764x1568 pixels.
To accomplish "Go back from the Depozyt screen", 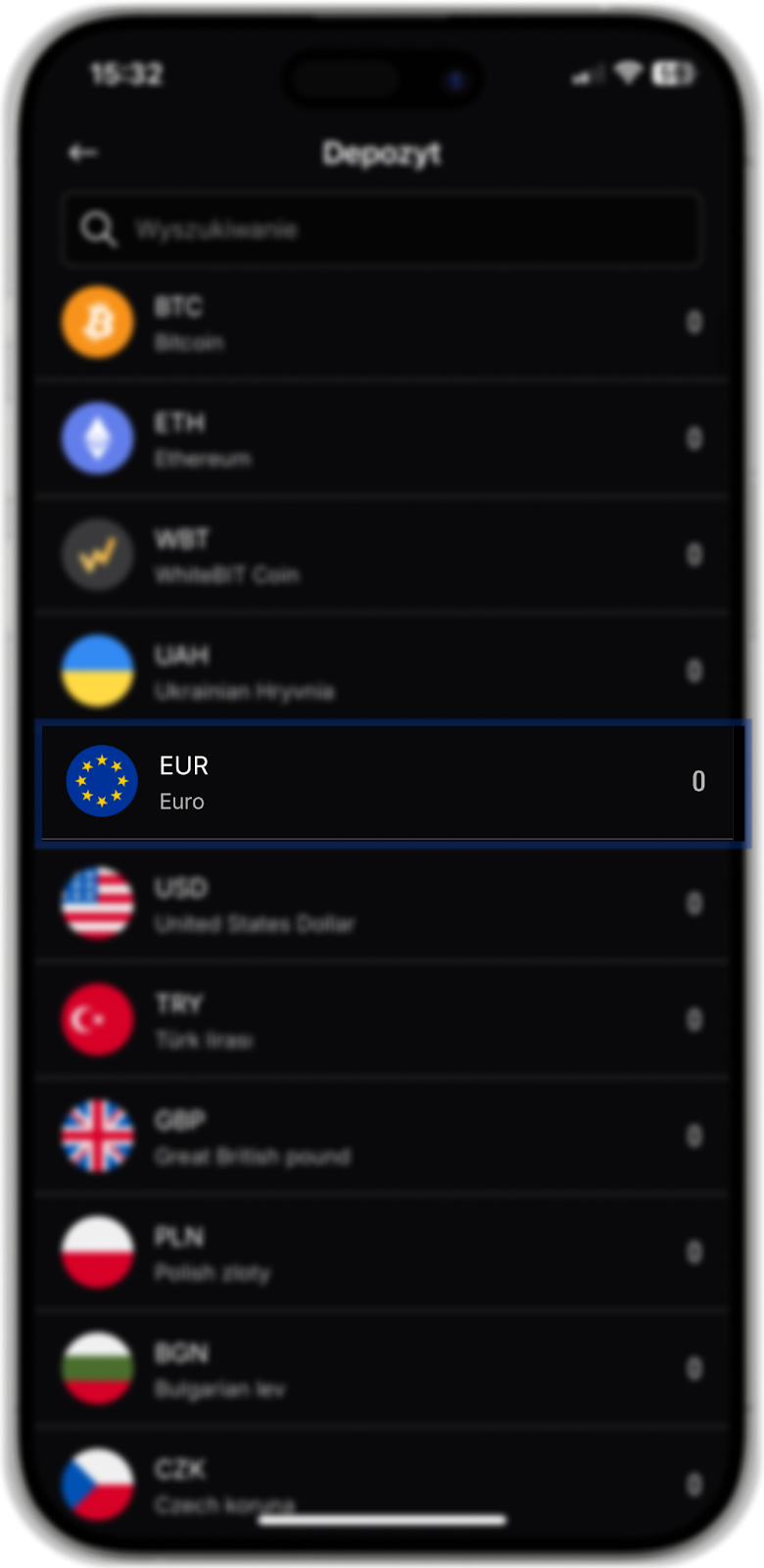I will pos(83,153).
